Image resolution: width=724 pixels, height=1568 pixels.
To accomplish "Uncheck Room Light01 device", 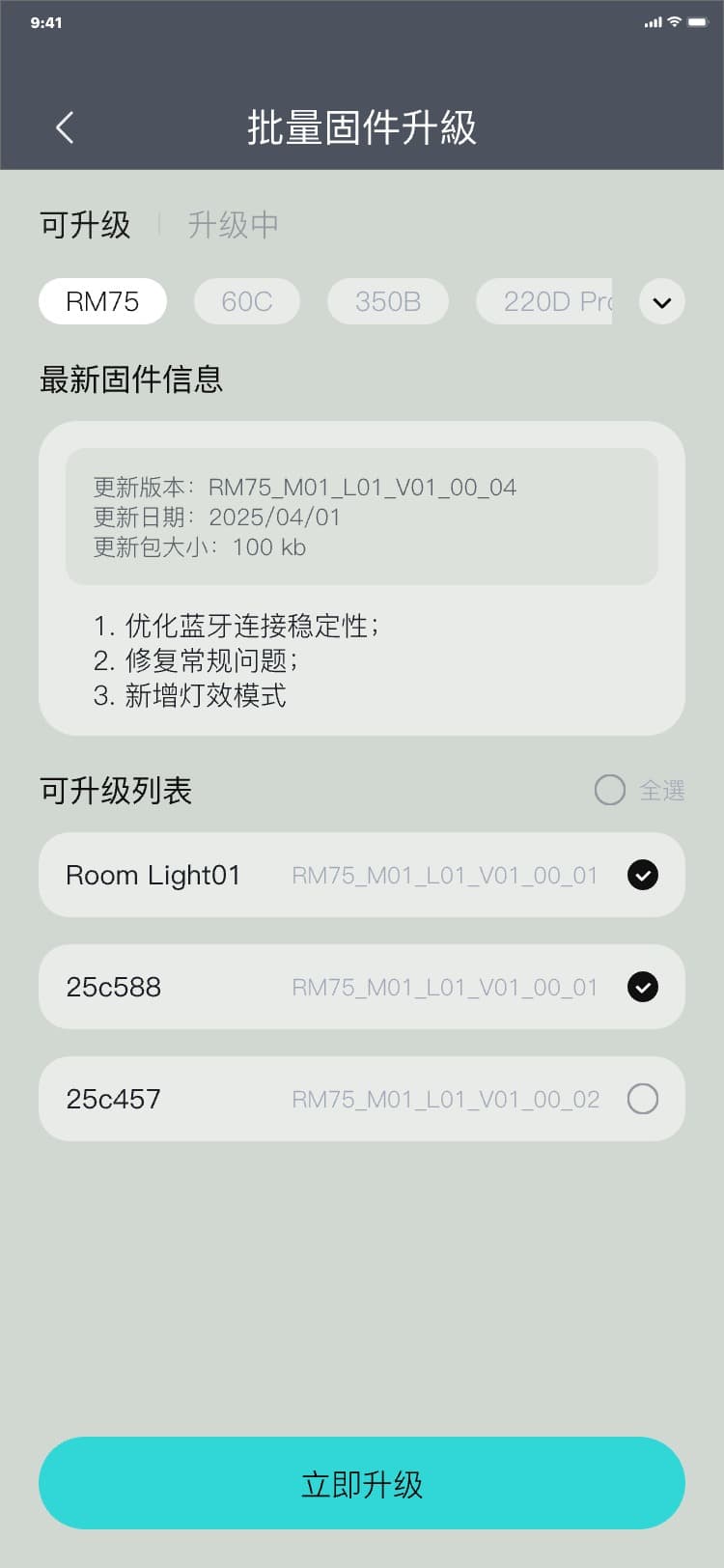I will (x=643, y=875).
